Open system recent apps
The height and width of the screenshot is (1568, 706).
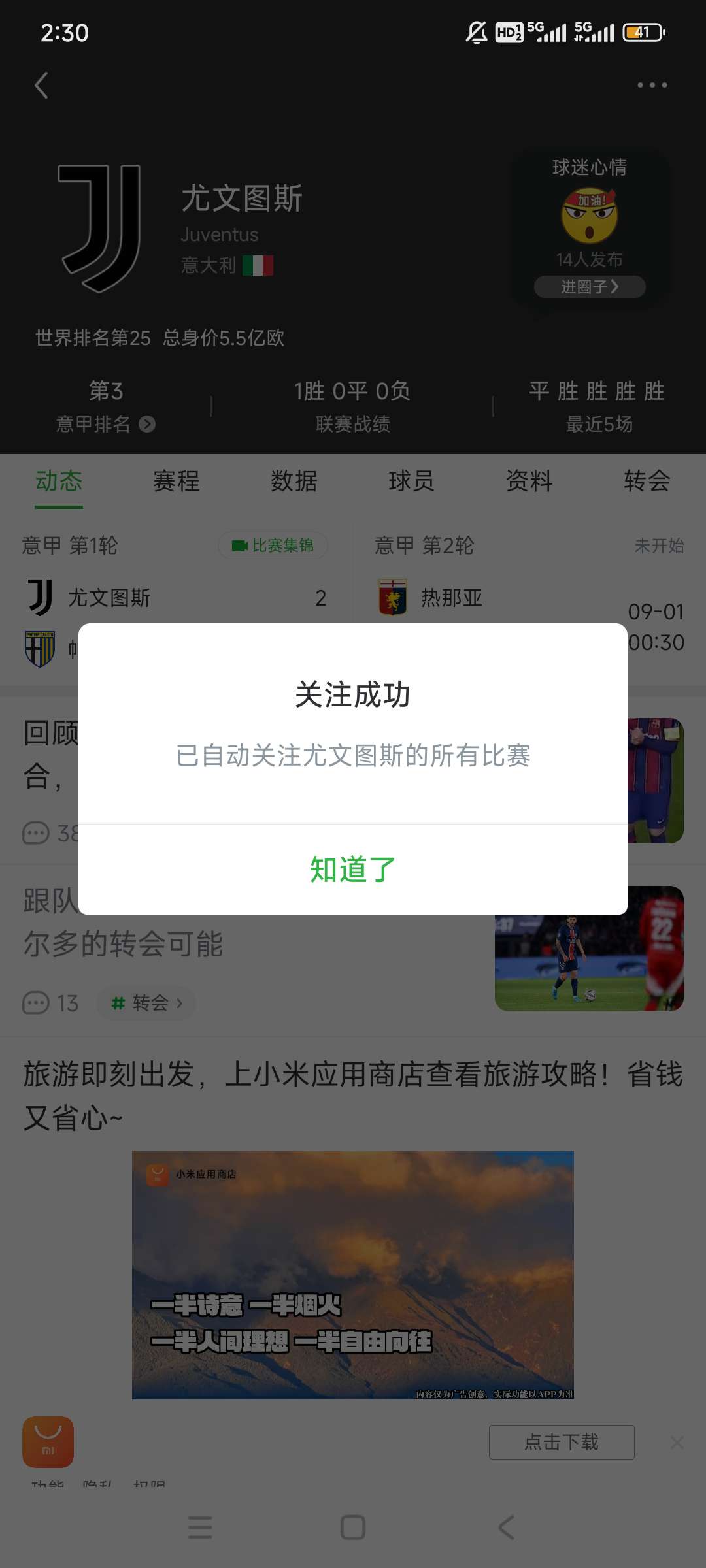pyautogui.click(x=200, y=1527)
